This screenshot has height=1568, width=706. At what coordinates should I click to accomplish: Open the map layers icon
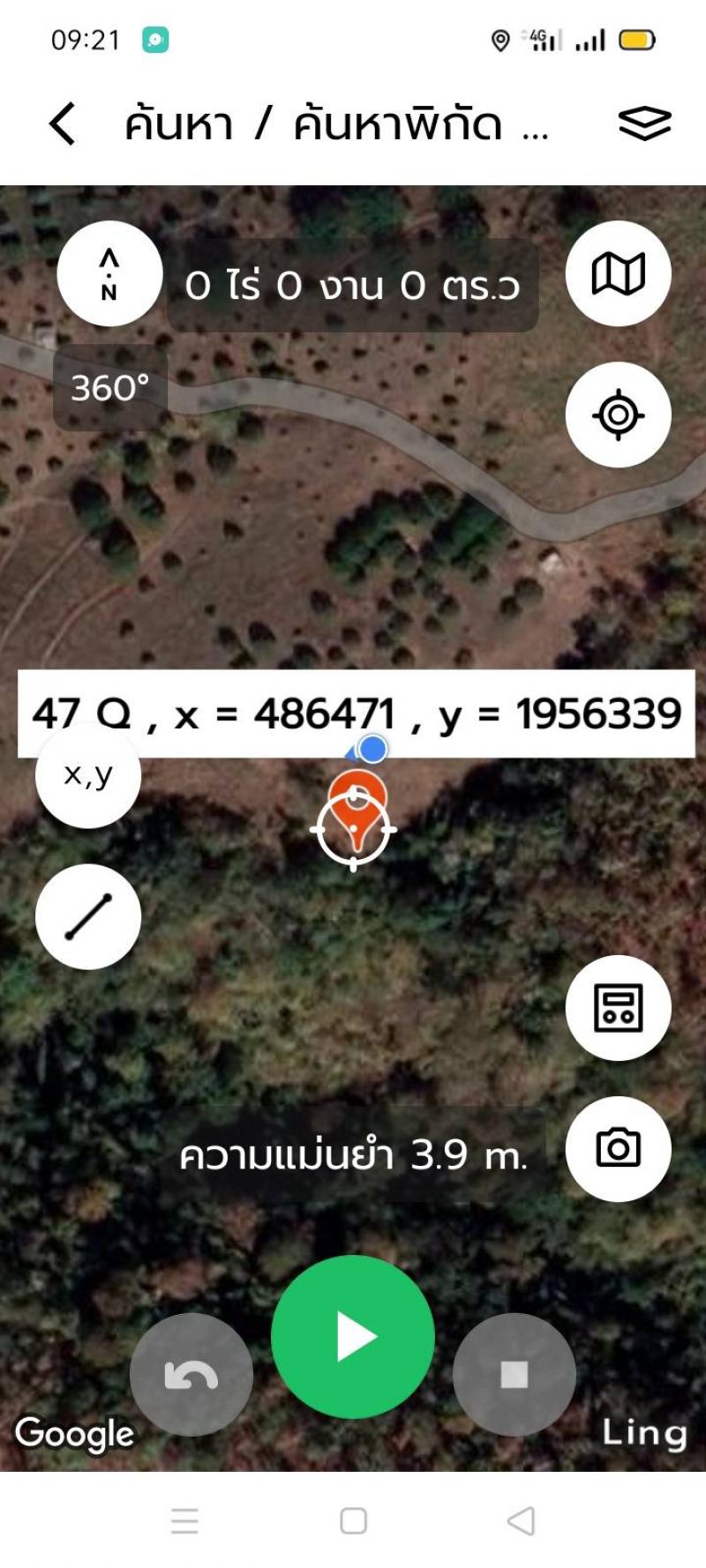(644, 123)
